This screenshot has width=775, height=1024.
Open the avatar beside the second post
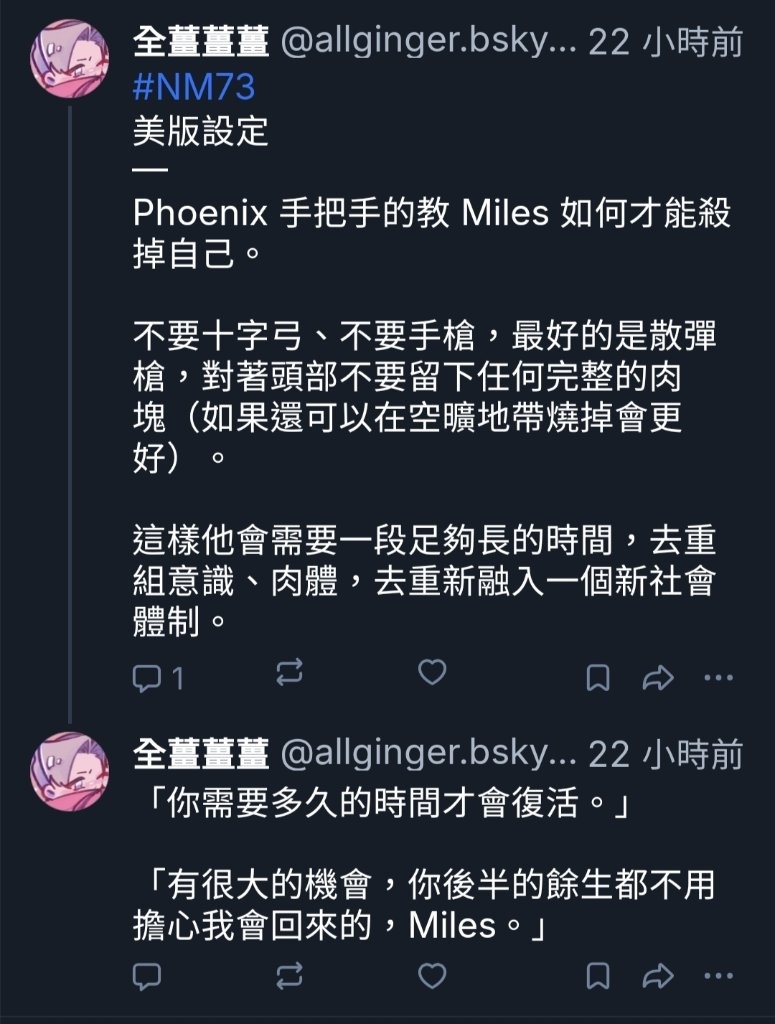coord(69,771)
